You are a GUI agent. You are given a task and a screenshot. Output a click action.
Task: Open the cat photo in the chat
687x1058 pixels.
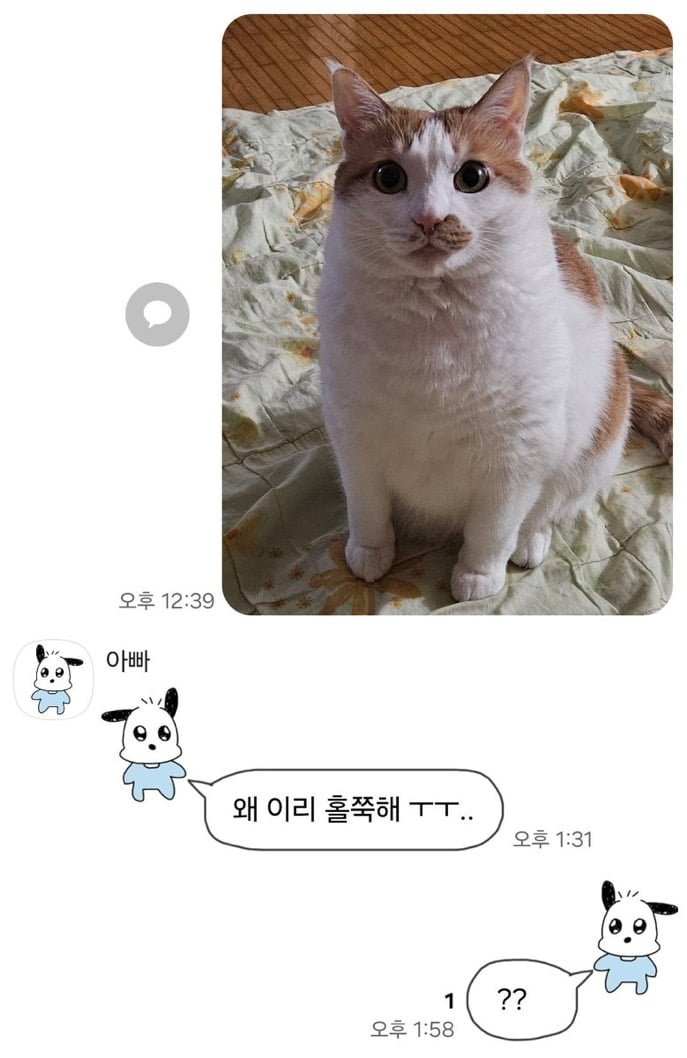[446, 313]
